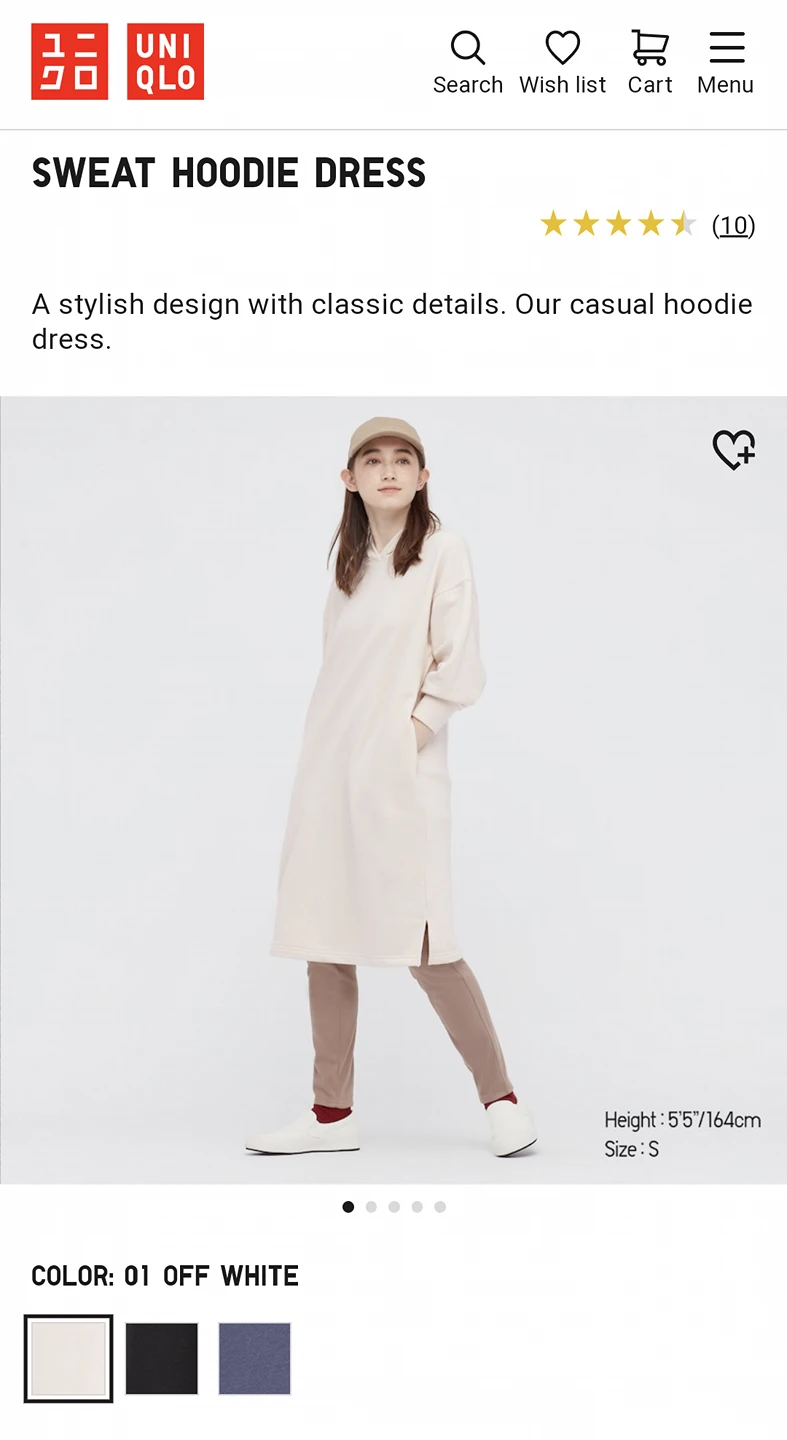787x1440 pixels.
Task: Jump to the second image dot
Action: tap(371, 1207)
